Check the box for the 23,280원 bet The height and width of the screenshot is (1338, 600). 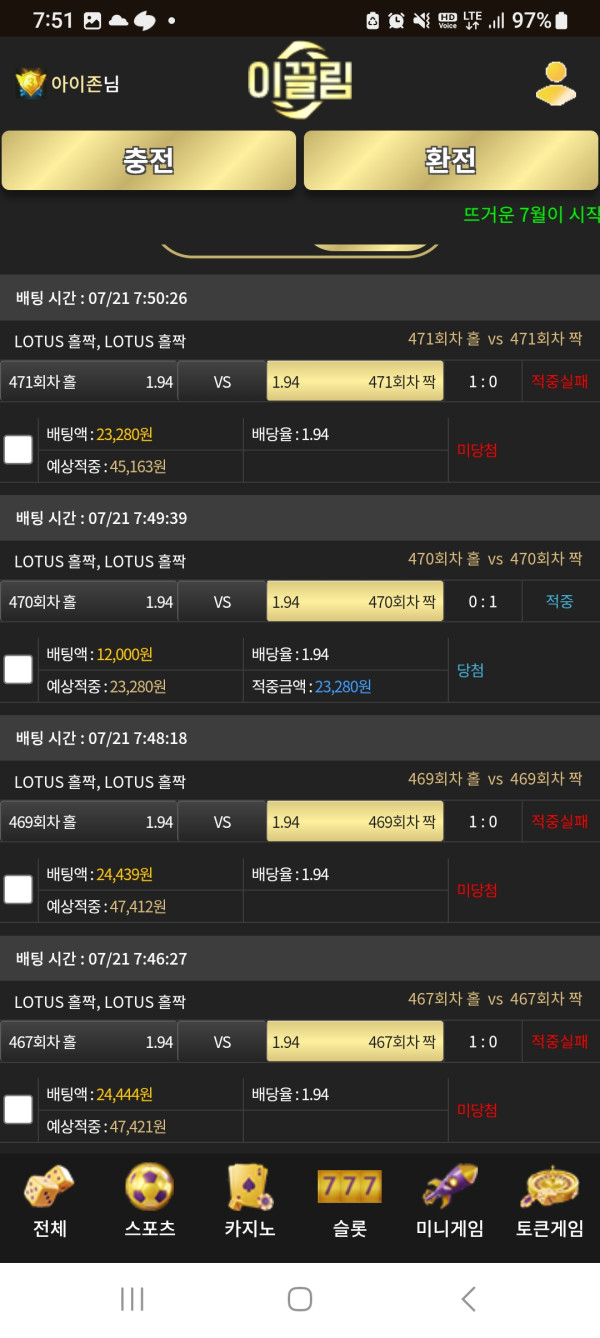pos(18,450)
